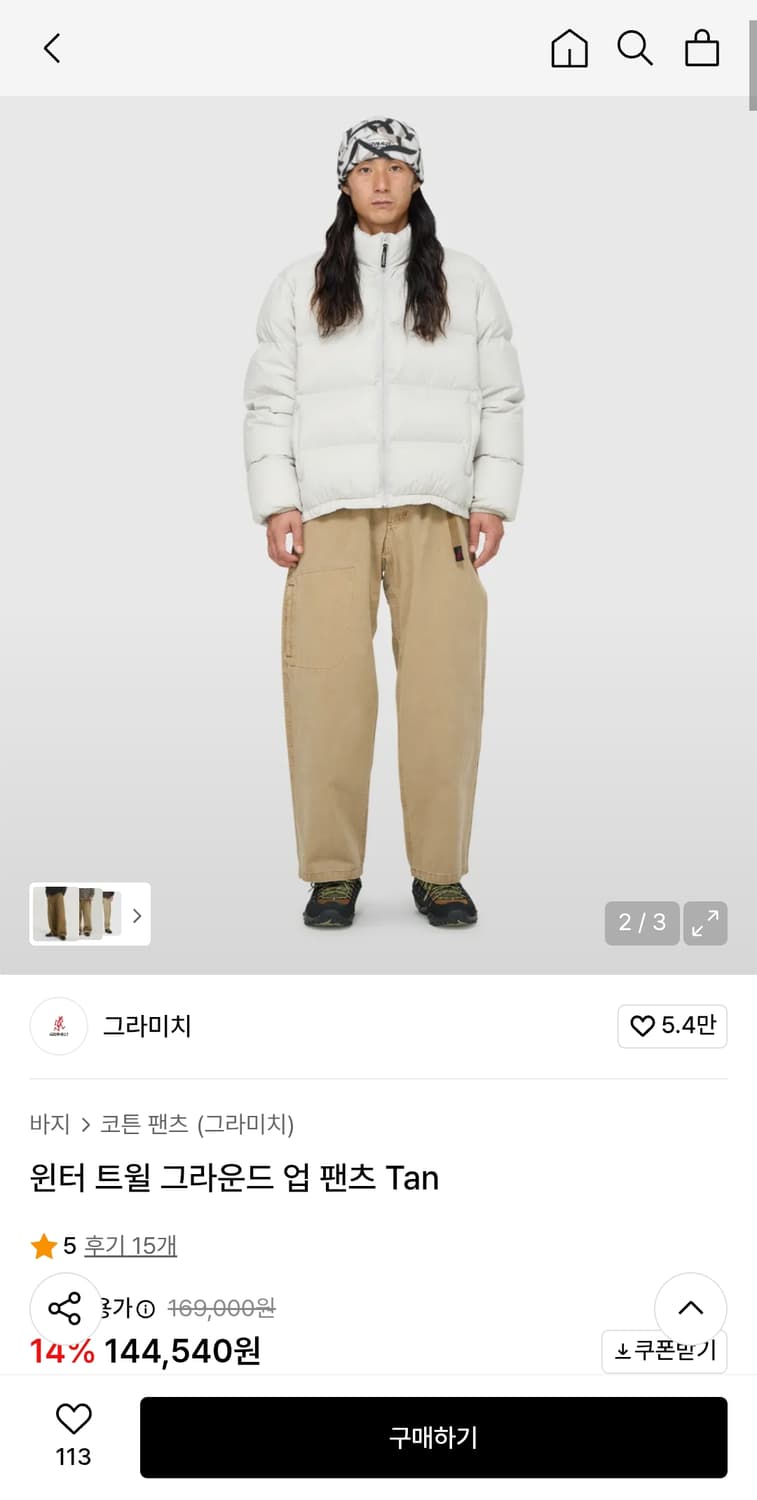
Task: Open the shopping bag icon
Action: point(701,48)
